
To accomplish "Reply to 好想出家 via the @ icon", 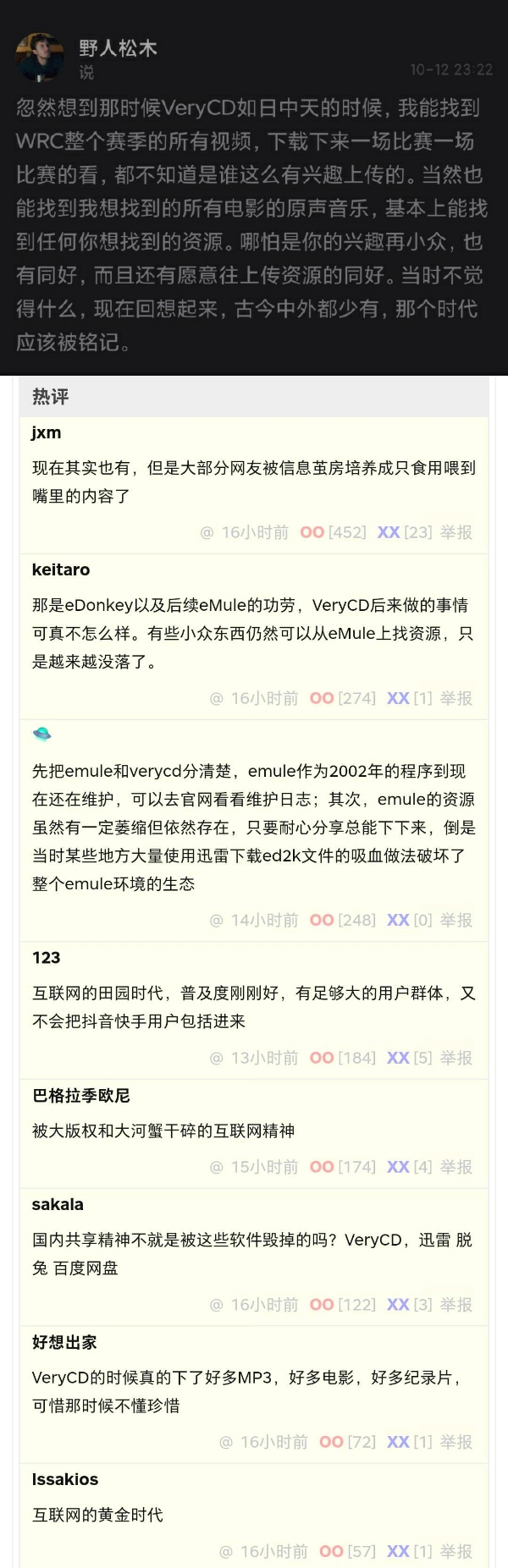I will pos(225,1442).
